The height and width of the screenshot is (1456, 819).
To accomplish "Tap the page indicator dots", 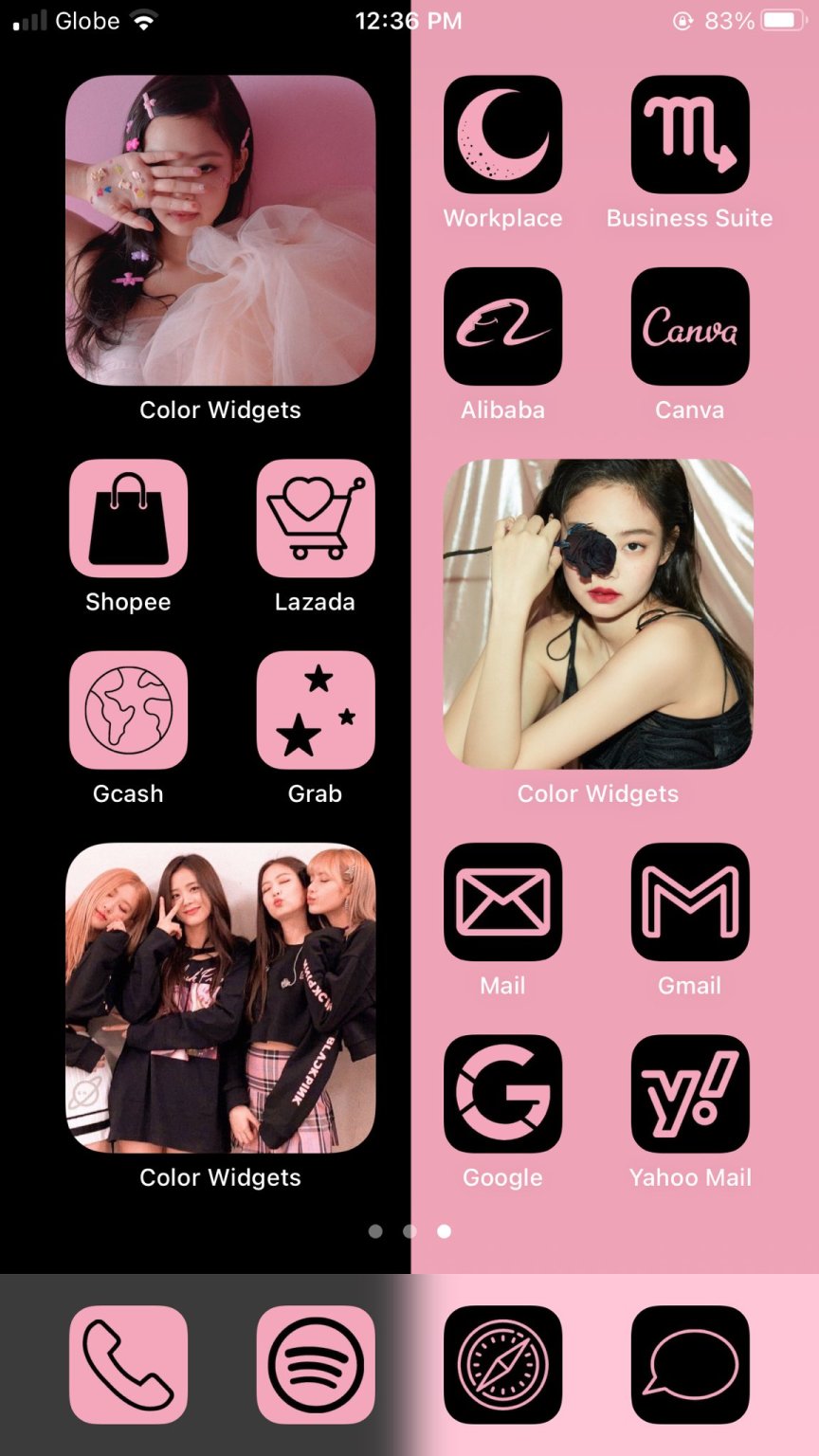I will pos(409,1231).
